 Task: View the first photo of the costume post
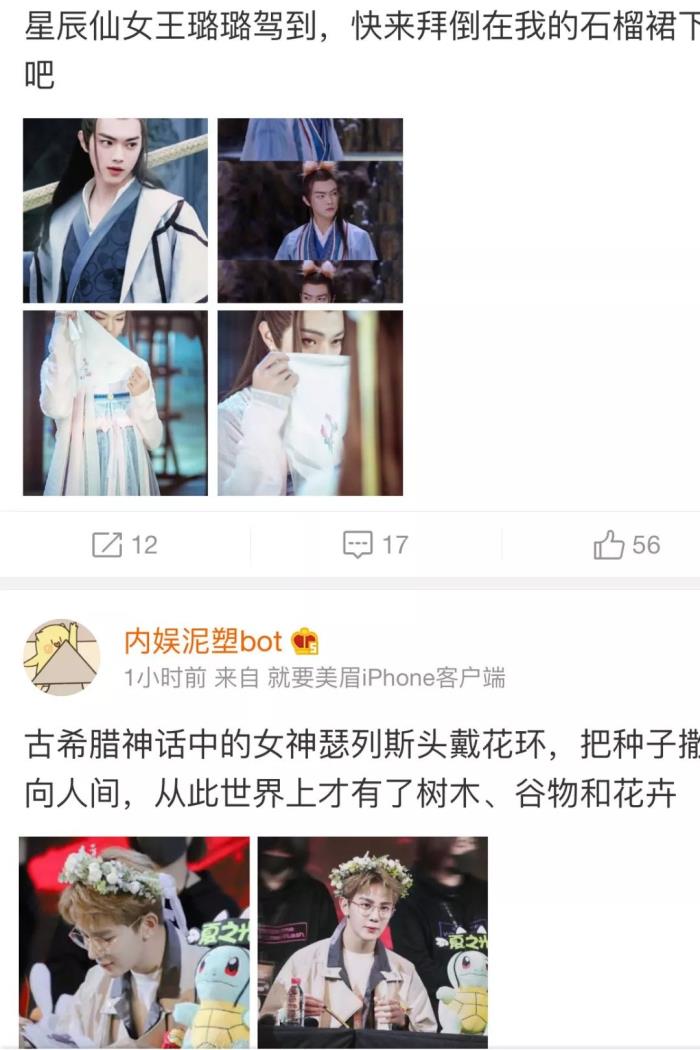point(115,210)
